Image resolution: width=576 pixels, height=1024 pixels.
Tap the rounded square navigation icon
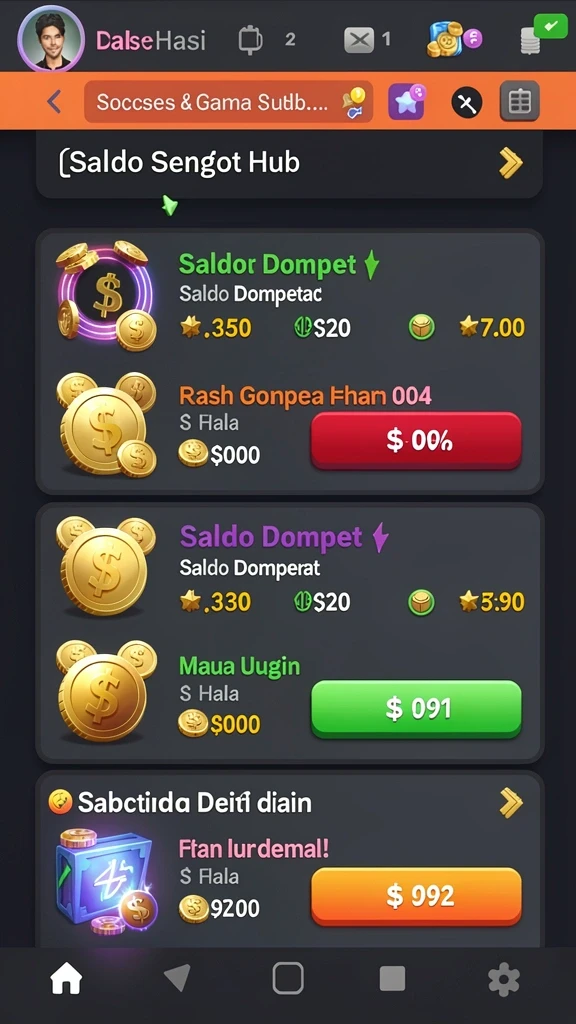[x=288, y=979]
